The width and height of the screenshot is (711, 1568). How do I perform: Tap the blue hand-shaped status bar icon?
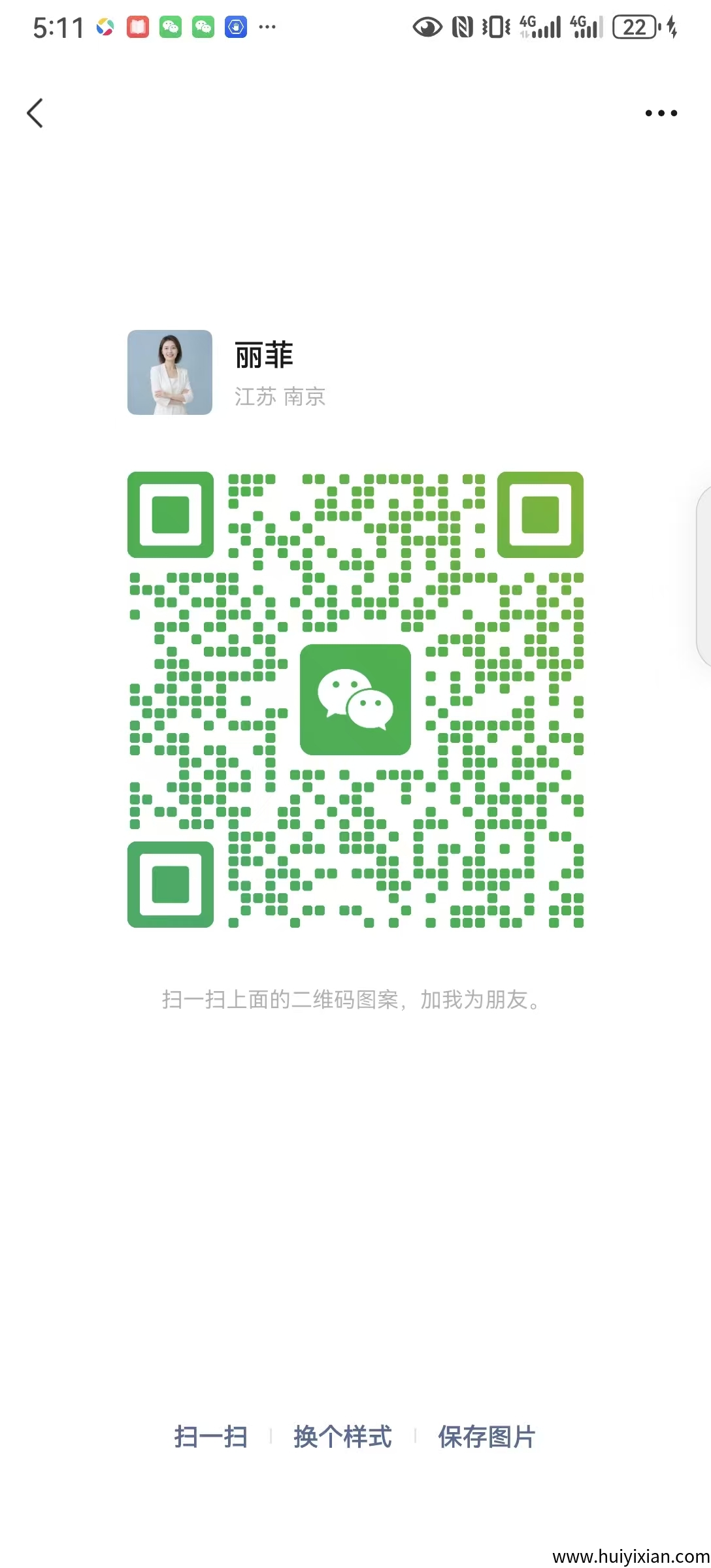(x=236, y=27)
